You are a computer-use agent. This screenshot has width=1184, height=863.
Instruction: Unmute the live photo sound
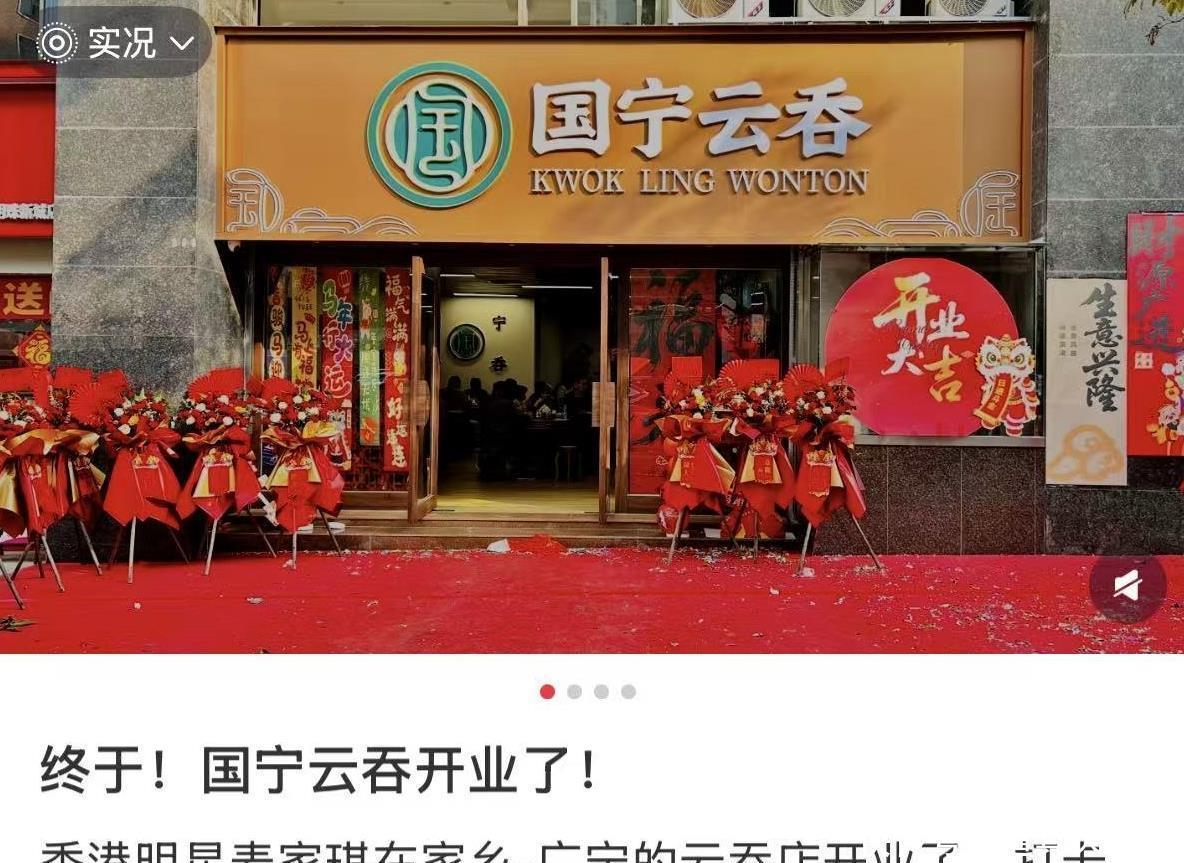pyautogui.click(x=1127, y=587)
